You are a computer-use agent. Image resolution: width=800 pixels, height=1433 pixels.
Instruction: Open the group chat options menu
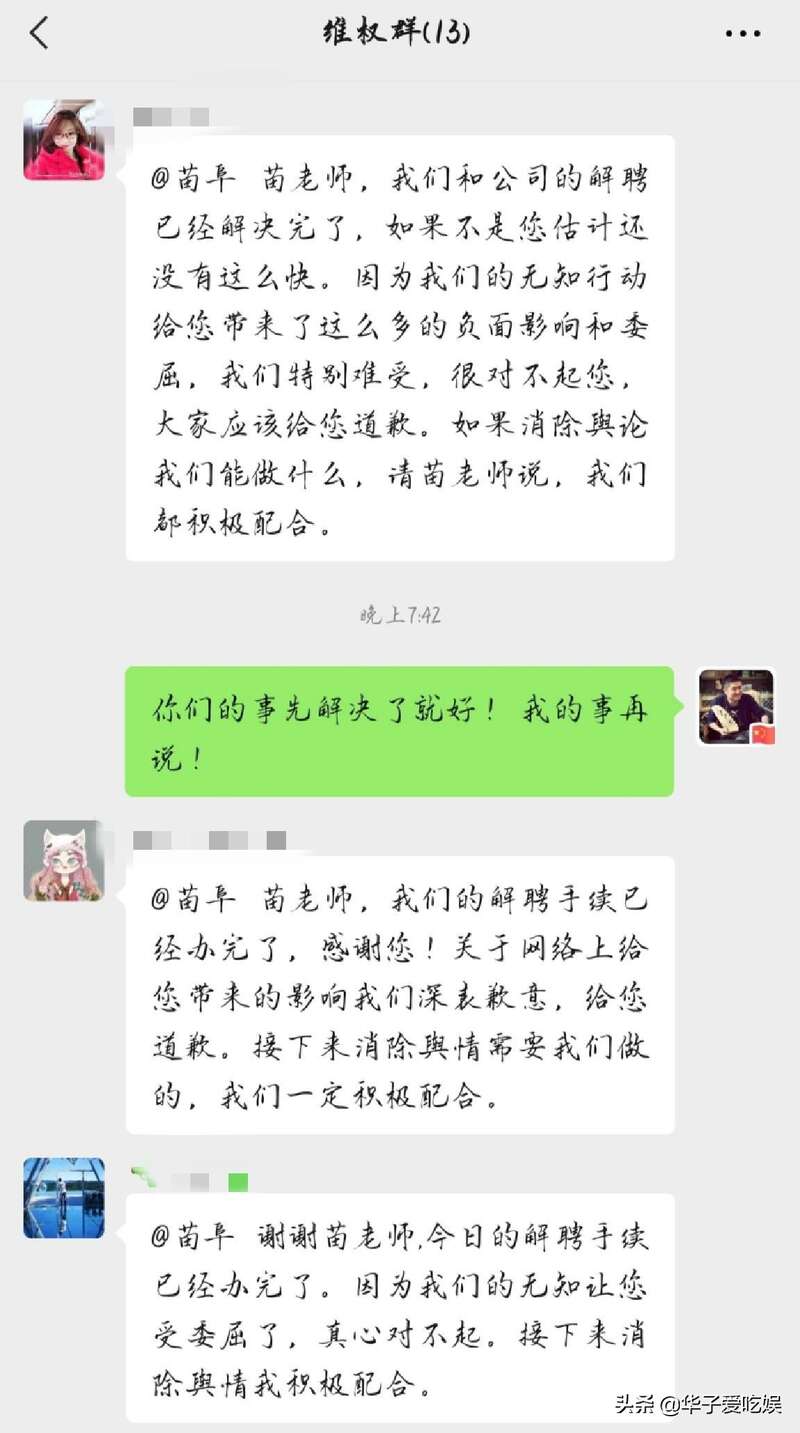[x=742, y=34]
